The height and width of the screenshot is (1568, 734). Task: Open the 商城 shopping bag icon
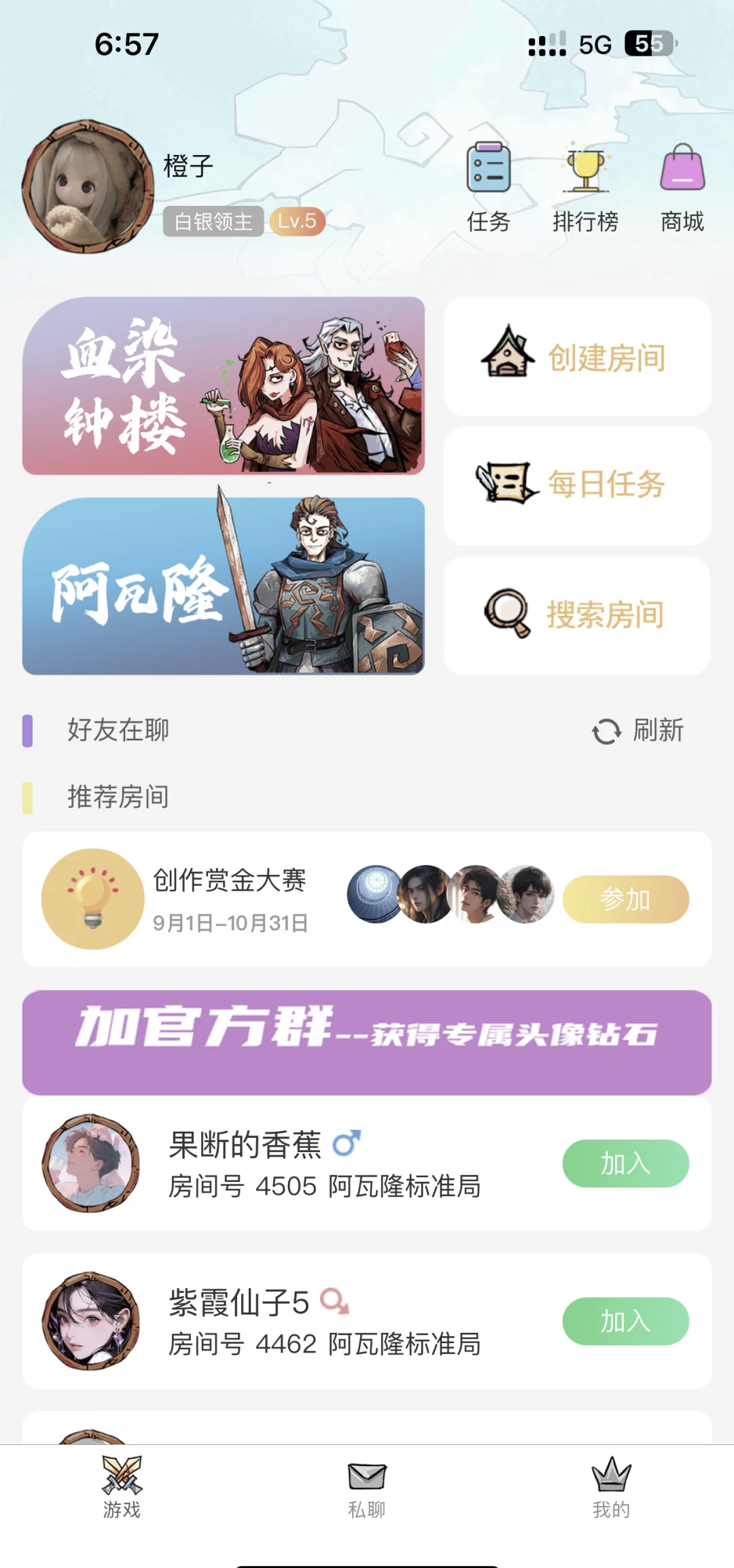coord(682,169)
